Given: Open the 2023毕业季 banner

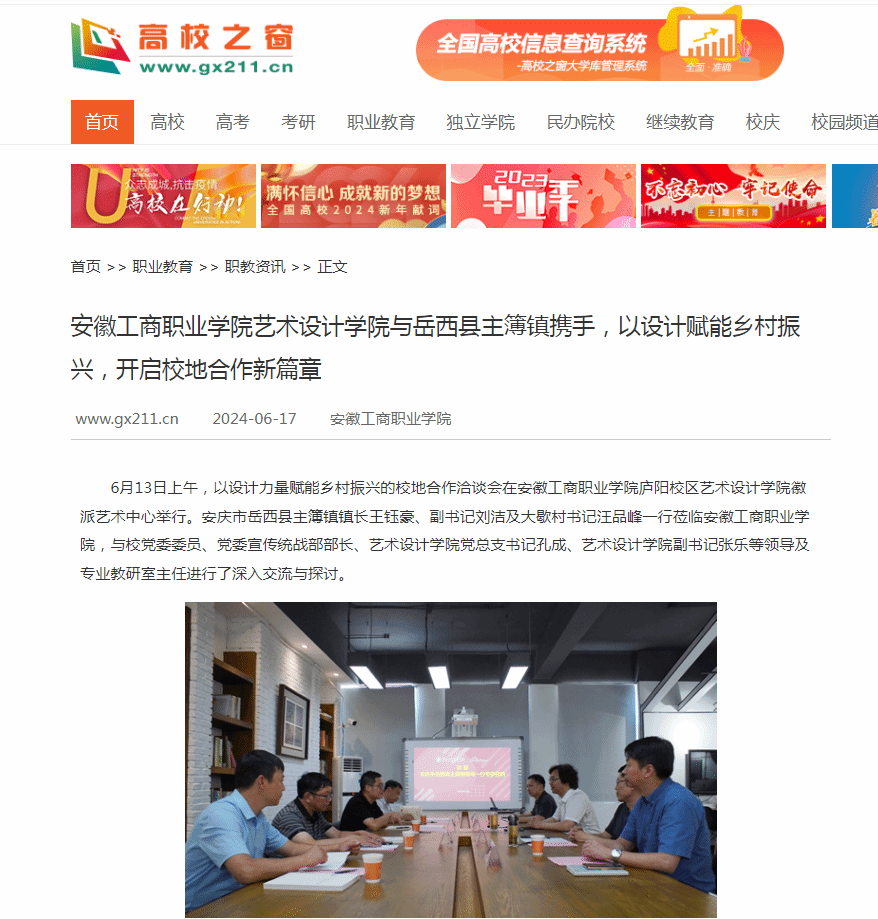Looking at the screenshot, I should click(x=543, y=196).
